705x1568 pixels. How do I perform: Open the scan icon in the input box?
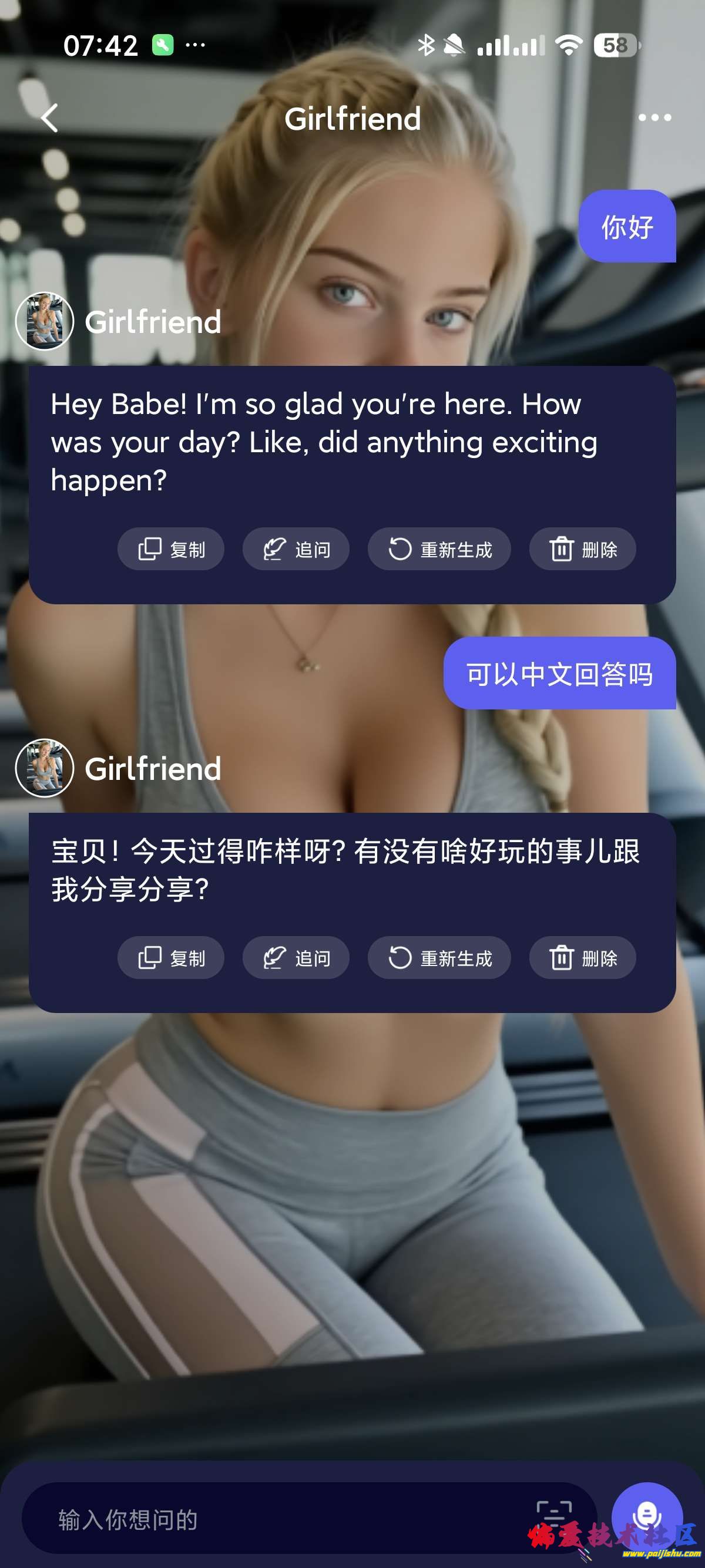(553, 1516)
